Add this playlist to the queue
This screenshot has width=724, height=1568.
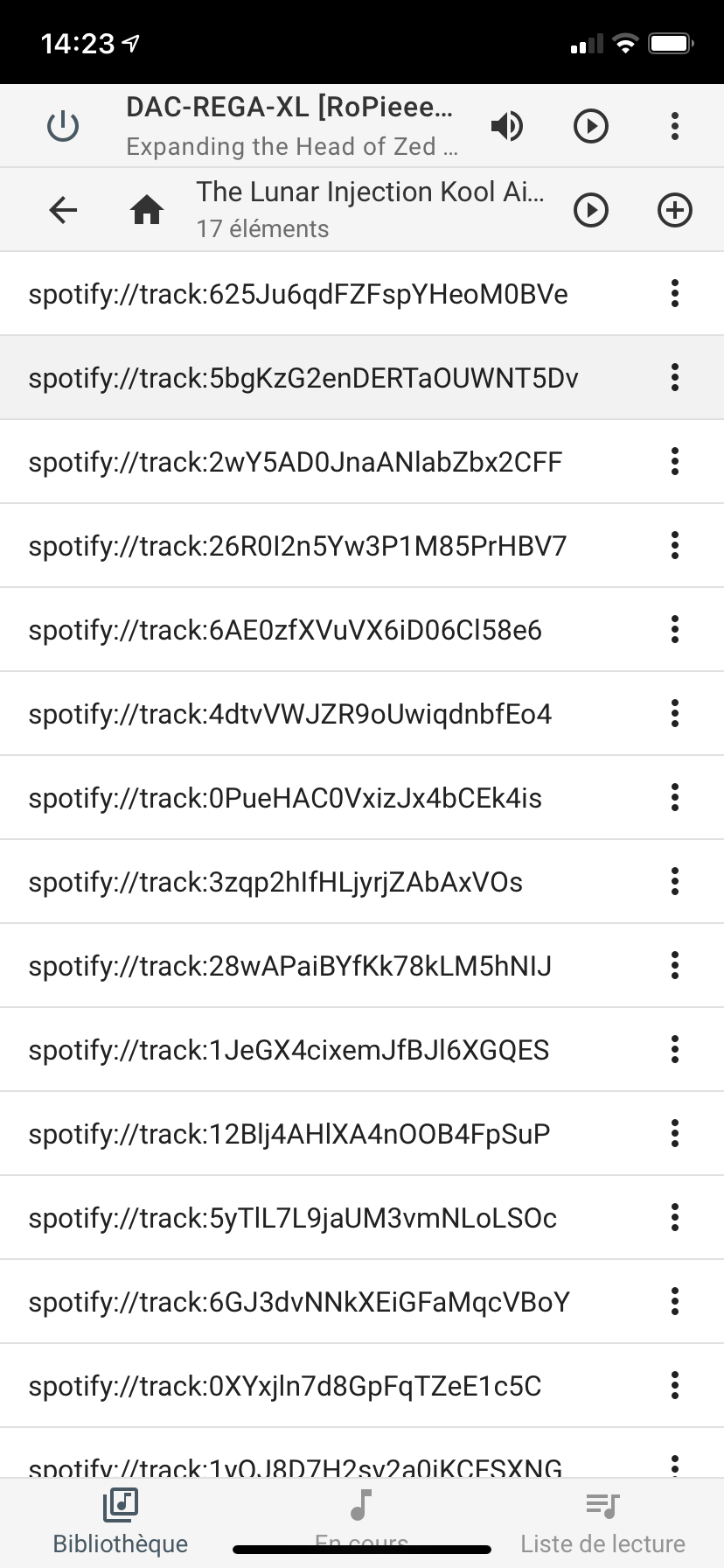[674, 210]
